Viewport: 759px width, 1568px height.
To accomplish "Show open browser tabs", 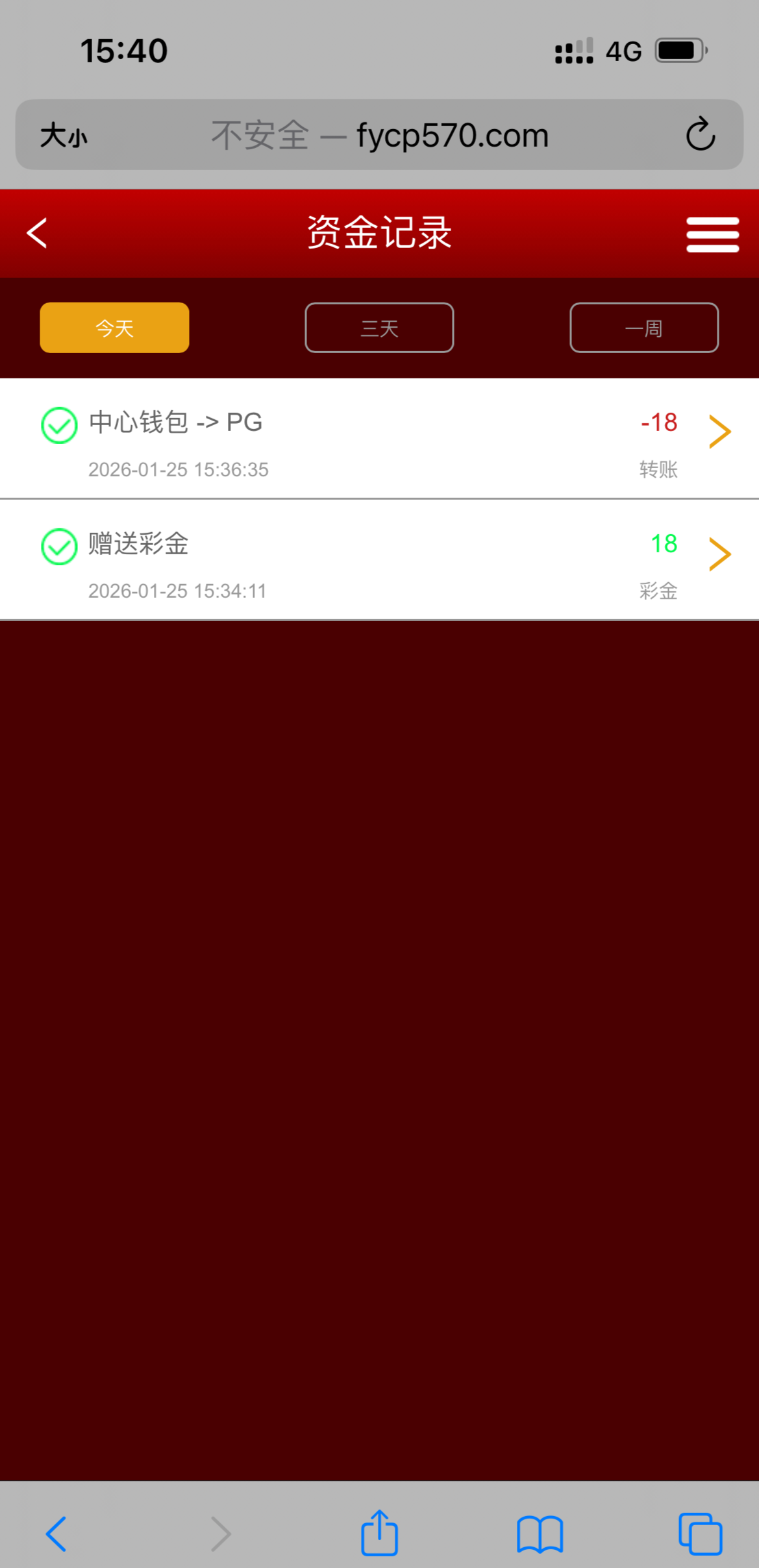I will (700, 1534).
